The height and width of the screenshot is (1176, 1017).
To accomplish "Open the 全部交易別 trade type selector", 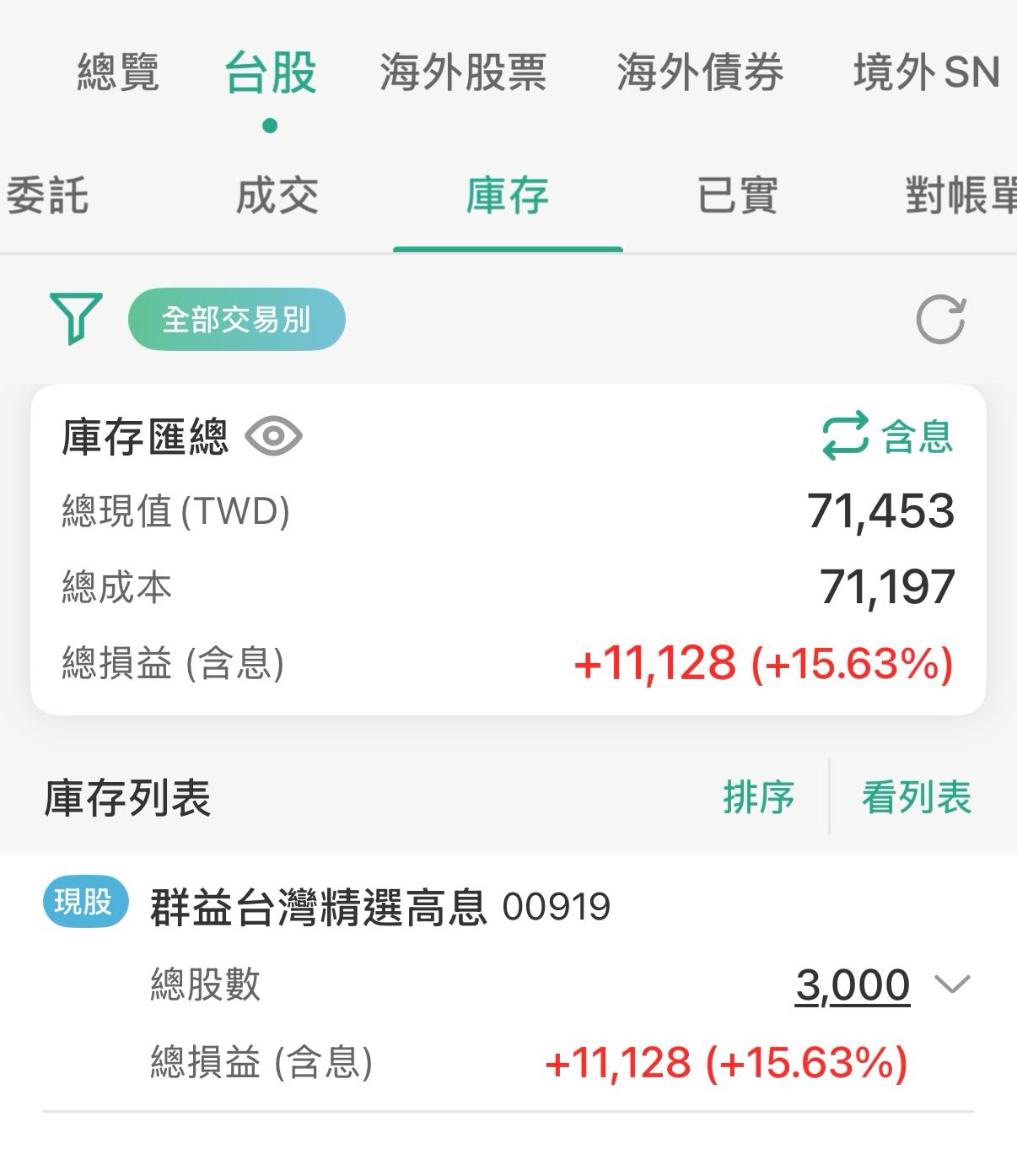I will point(236,319).
